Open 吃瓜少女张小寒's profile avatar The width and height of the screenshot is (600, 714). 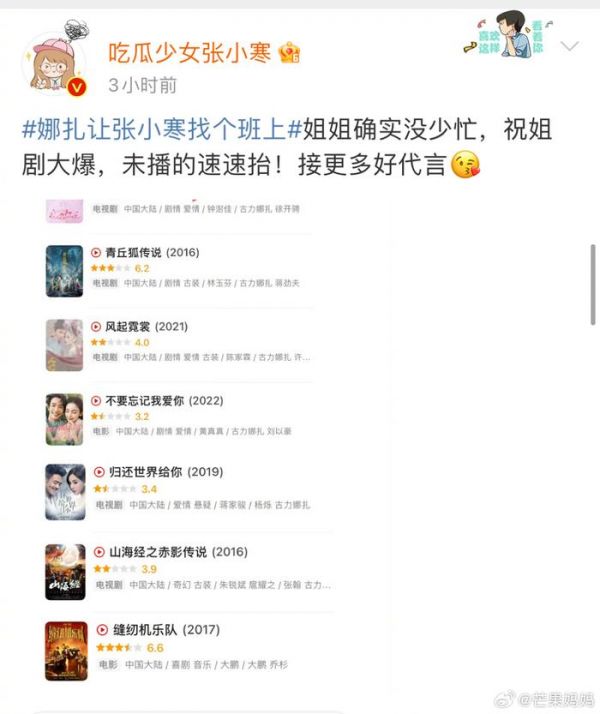point(54,63)
